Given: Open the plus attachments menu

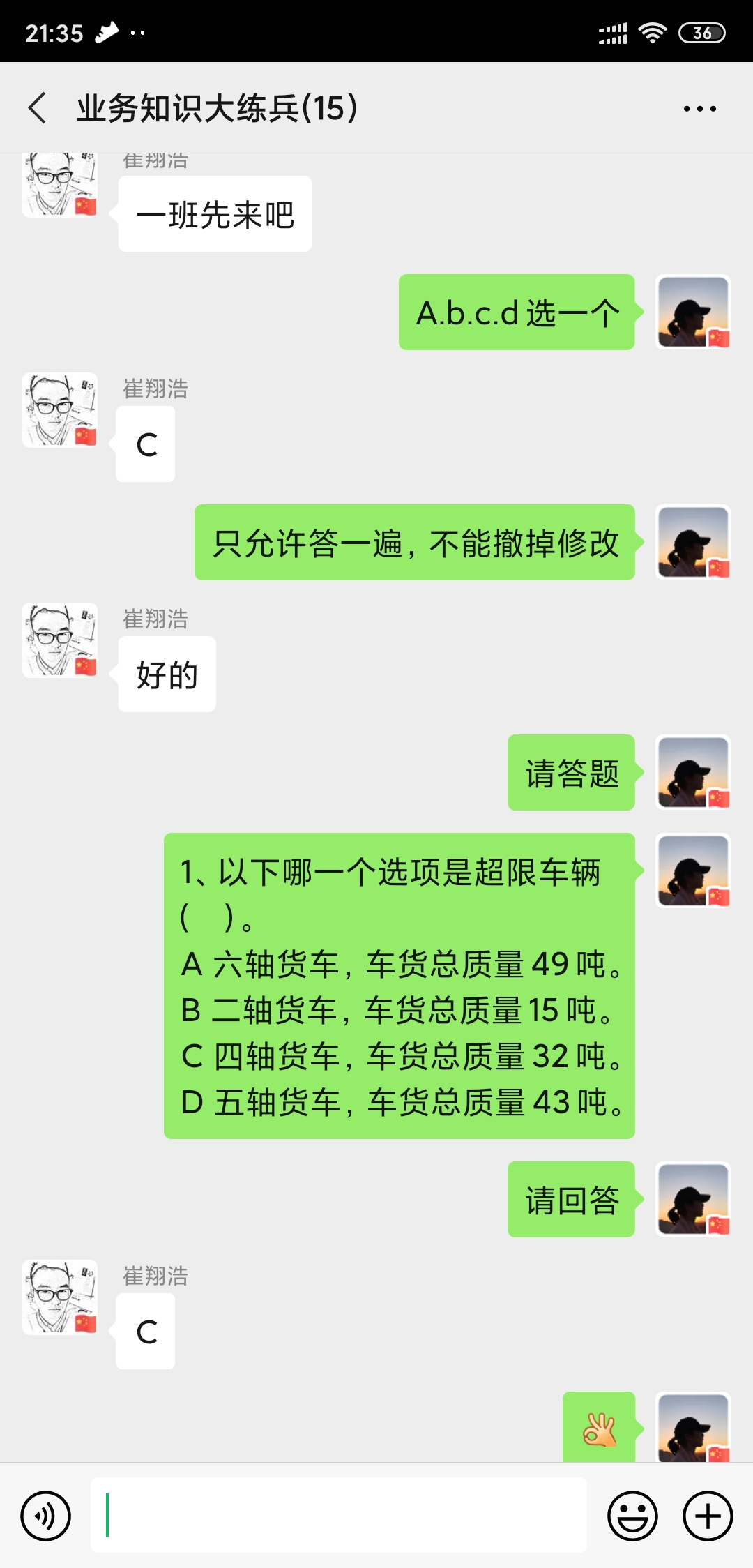Looking at the screenshot, I should [708, 1516].
